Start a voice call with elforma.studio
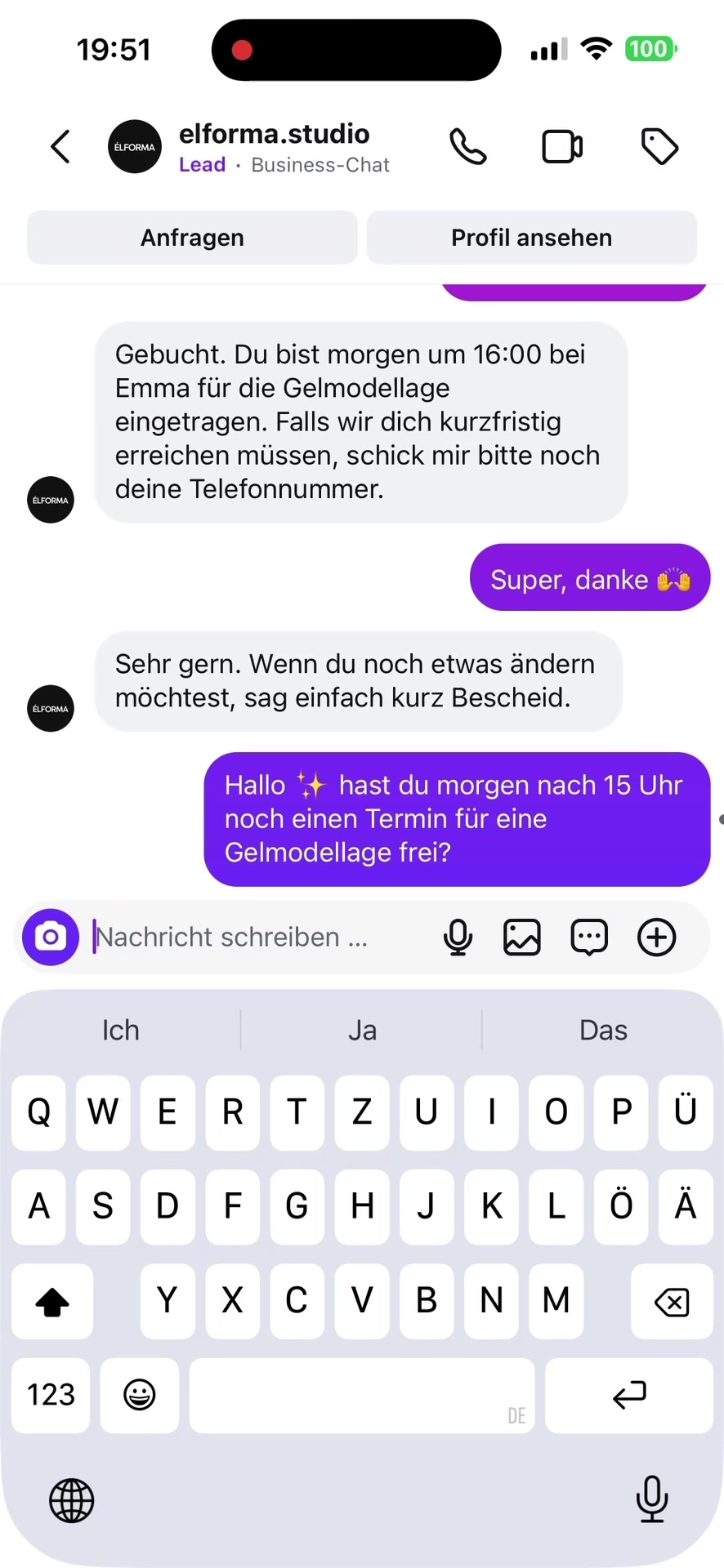 coord(468,147)
